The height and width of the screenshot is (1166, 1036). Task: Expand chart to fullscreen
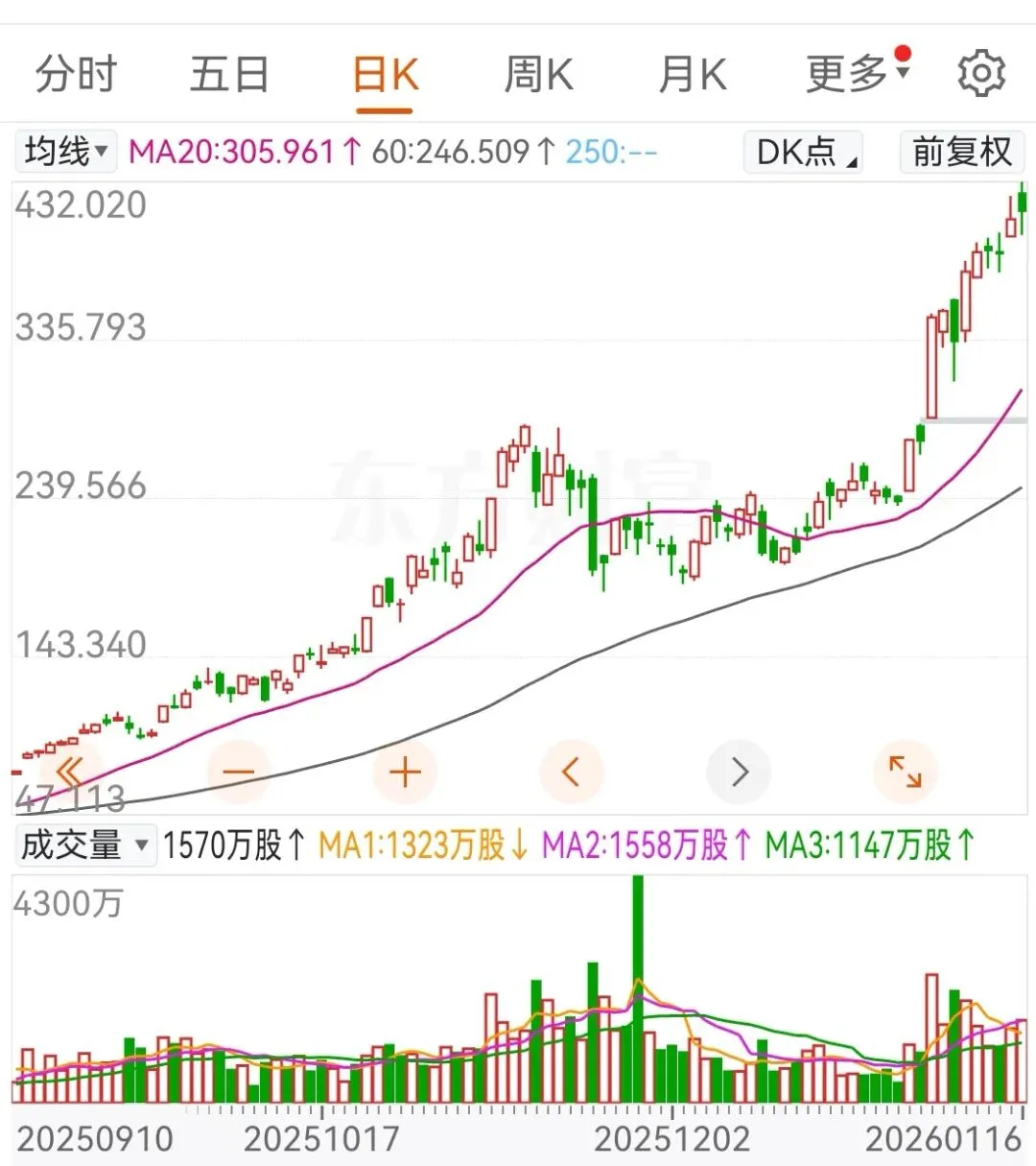(905, 772)
